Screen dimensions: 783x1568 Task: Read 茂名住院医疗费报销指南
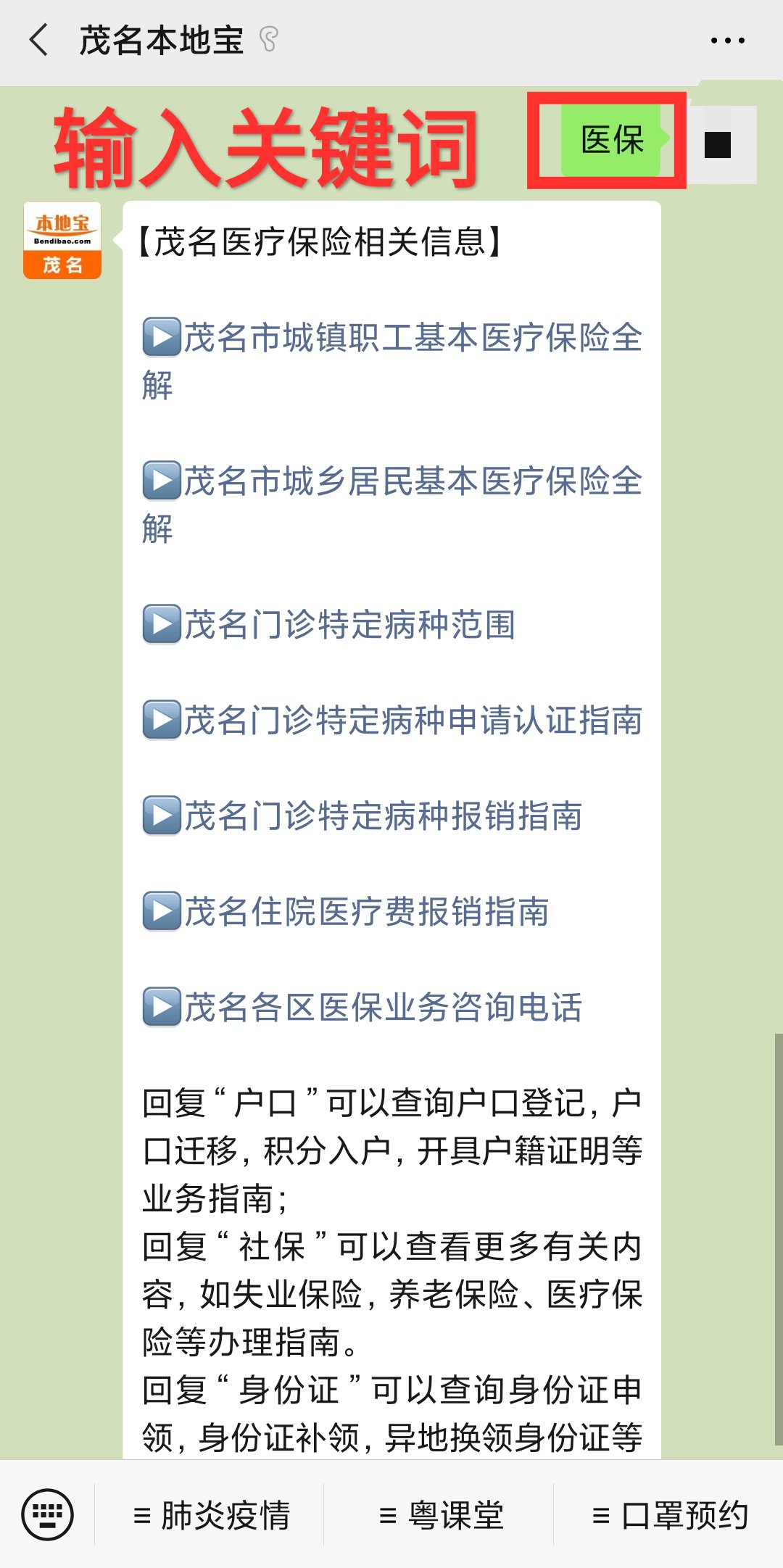tap(366, 912)
